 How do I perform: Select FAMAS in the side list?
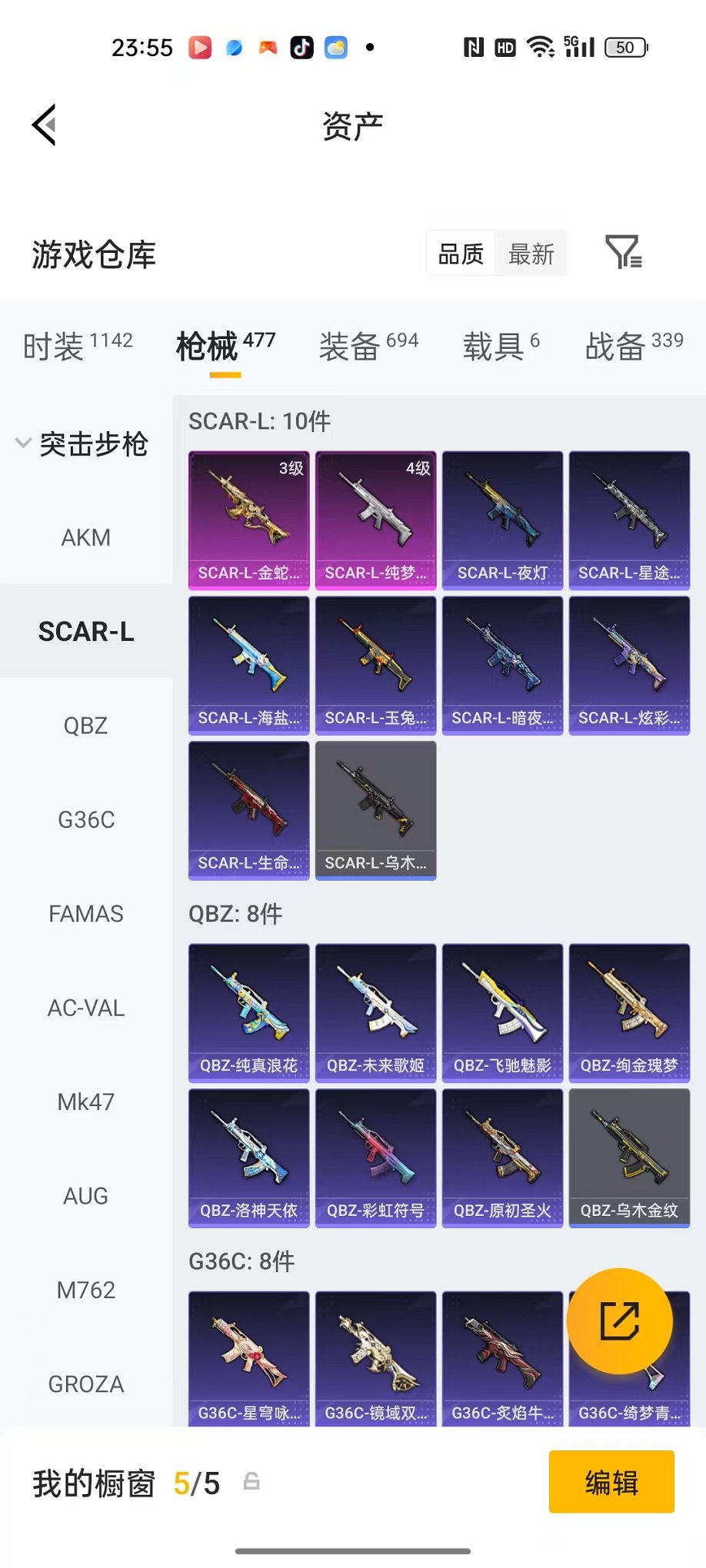point(86,914)
